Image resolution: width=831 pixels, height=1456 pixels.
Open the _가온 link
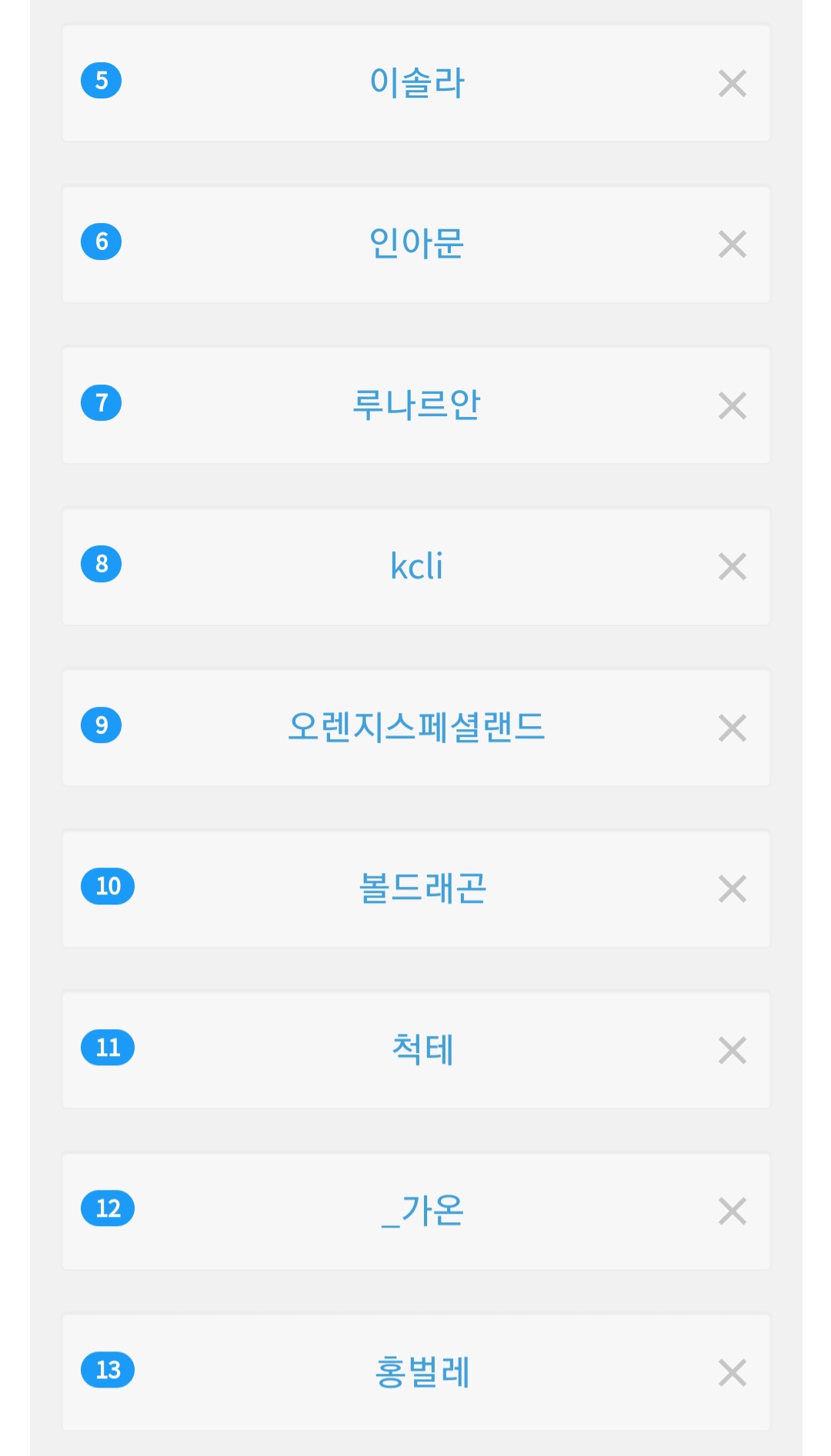(422, 1211)
